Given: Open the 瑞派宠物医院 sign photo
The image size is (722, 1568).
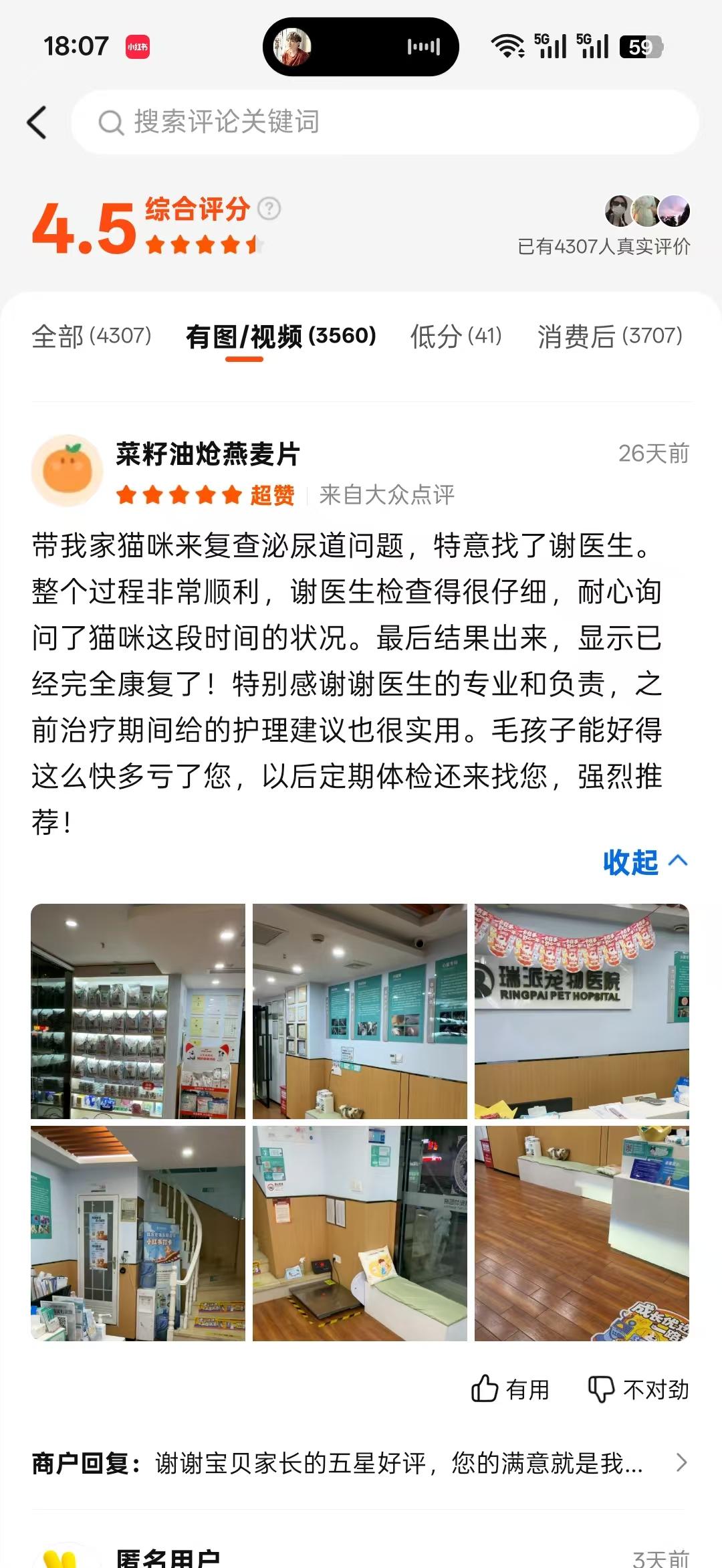Looking at the screenshot, I should click(x=582, y=1011).
